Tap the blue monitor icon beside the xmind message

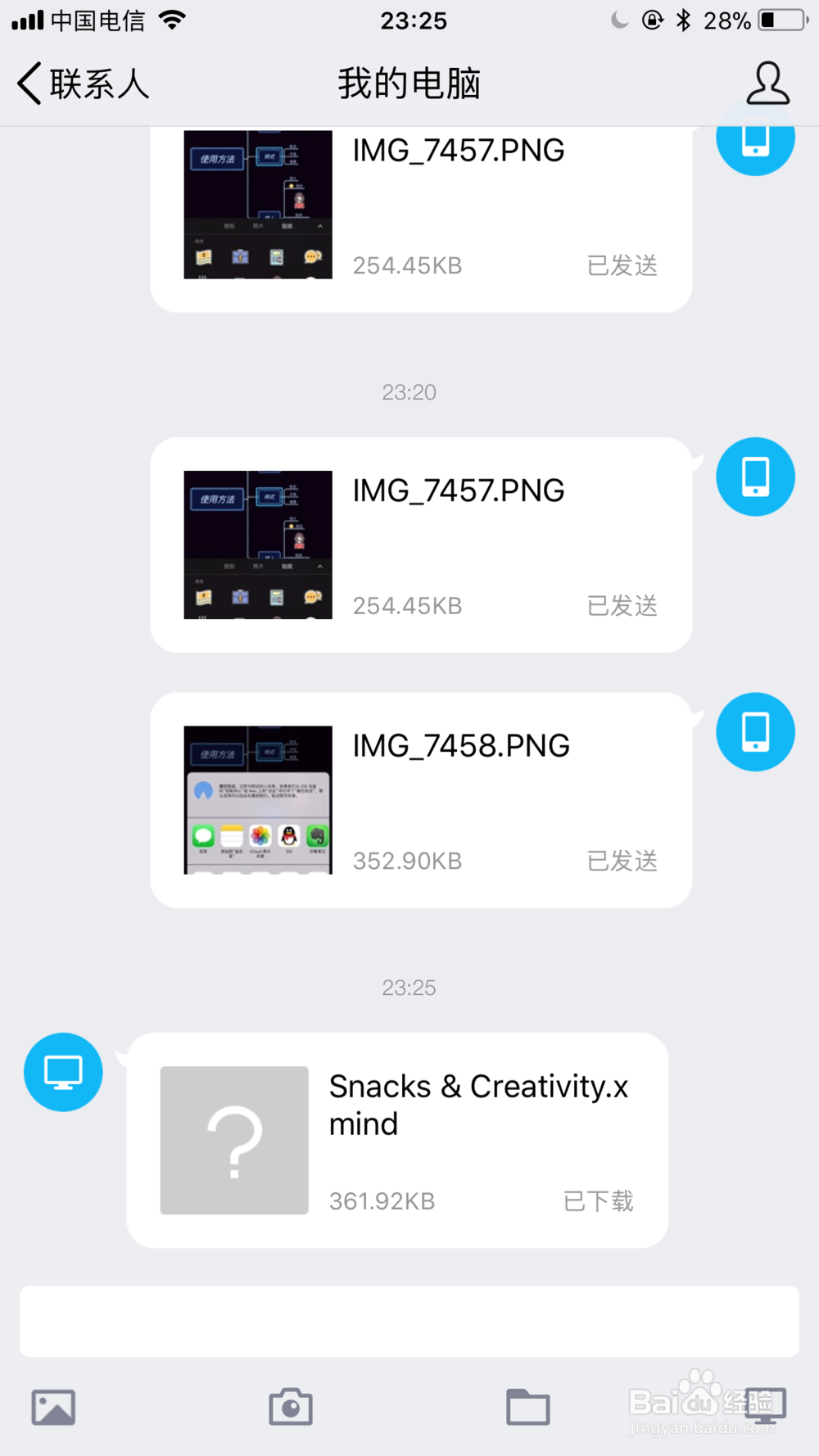[62, 1071]
